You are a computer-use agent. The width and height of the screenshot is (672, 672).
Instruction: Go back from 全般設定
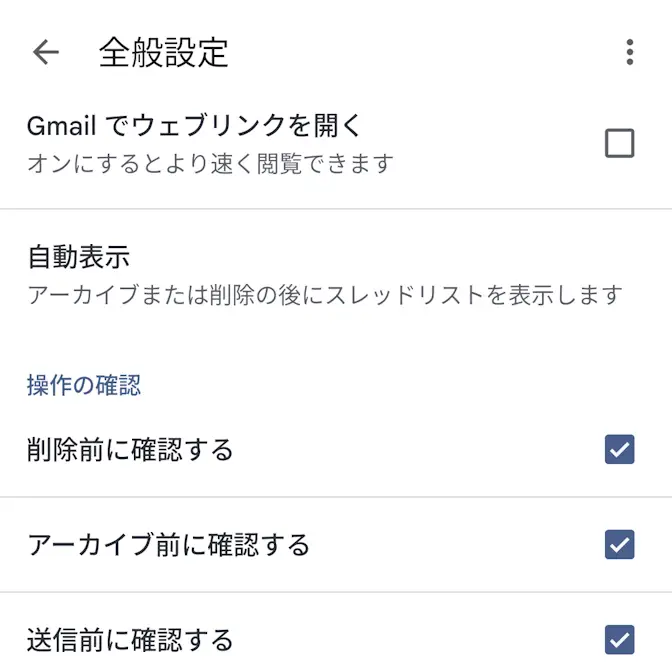tap(46, 52)
